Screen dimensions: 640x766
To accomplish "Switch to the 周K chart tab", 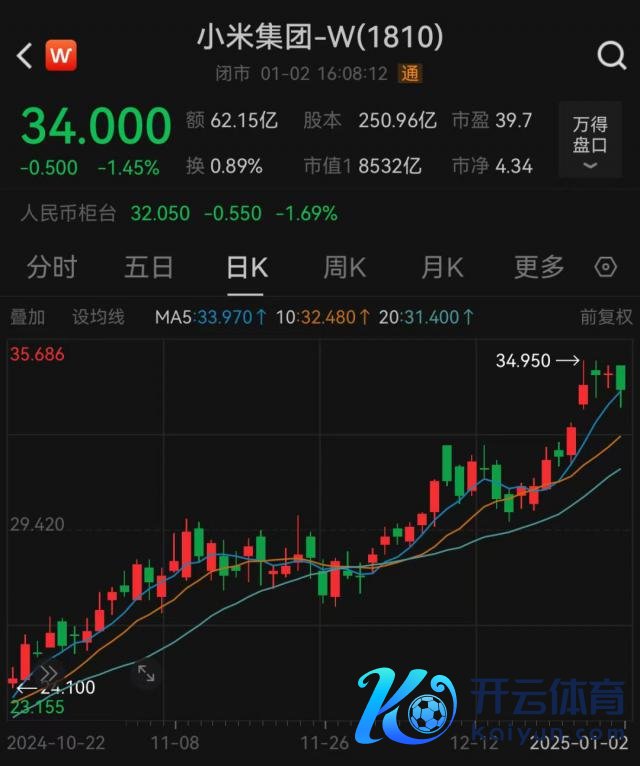I will 344,267.
